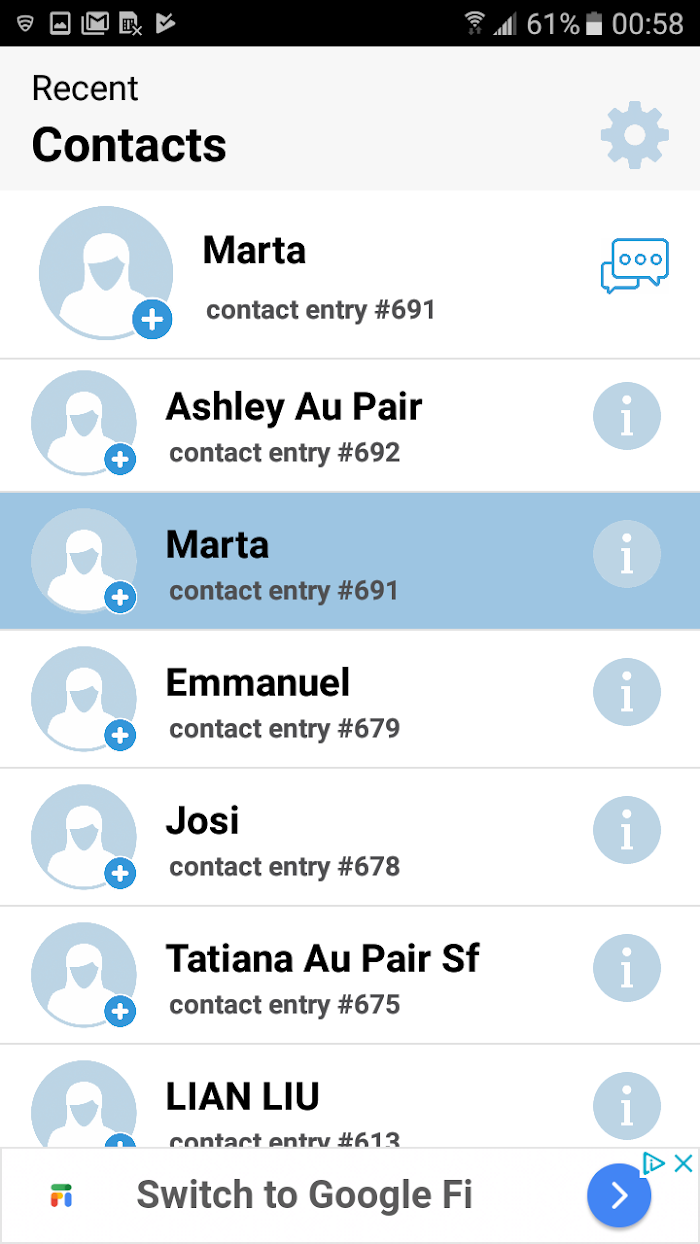Select the Ashley Au Pair contact row
Screen dimensions: 700x1244
coord(350,426)
